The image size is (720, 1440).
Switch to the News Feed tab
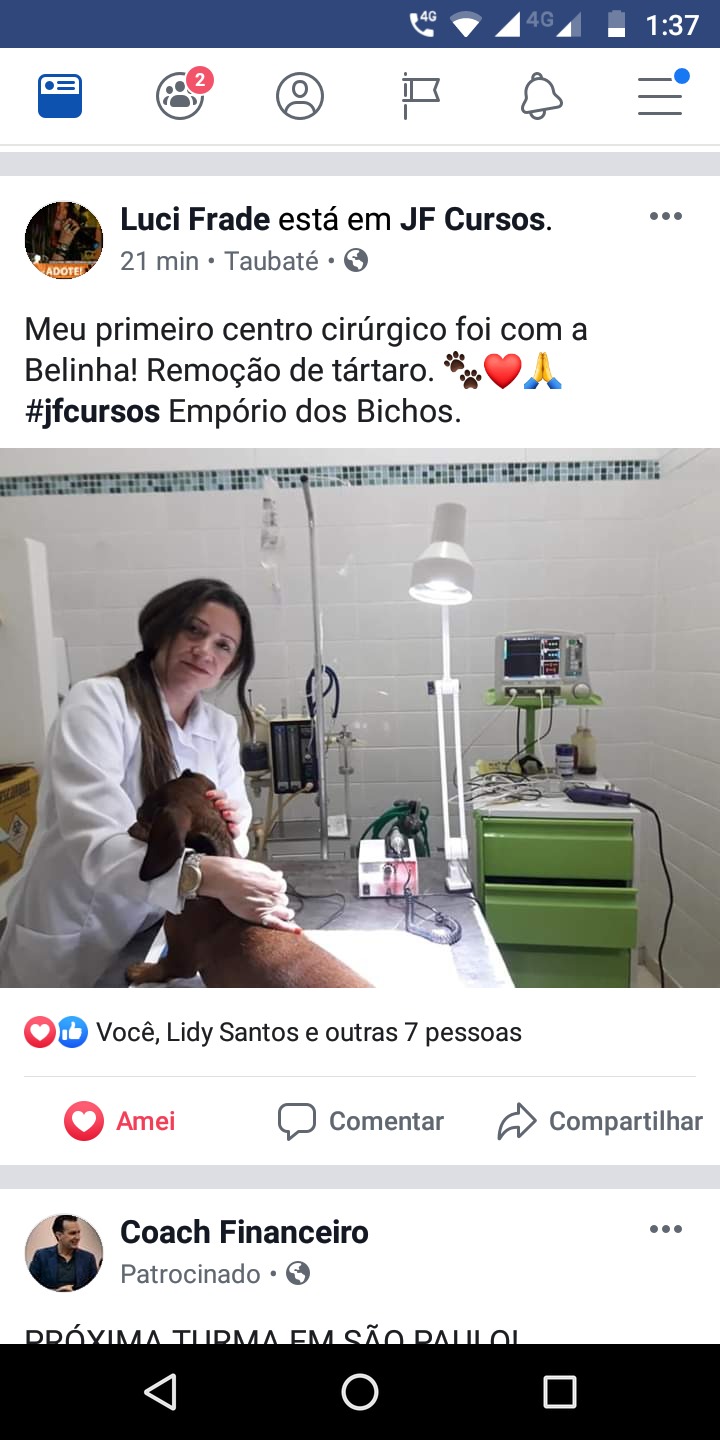(60, 97)
